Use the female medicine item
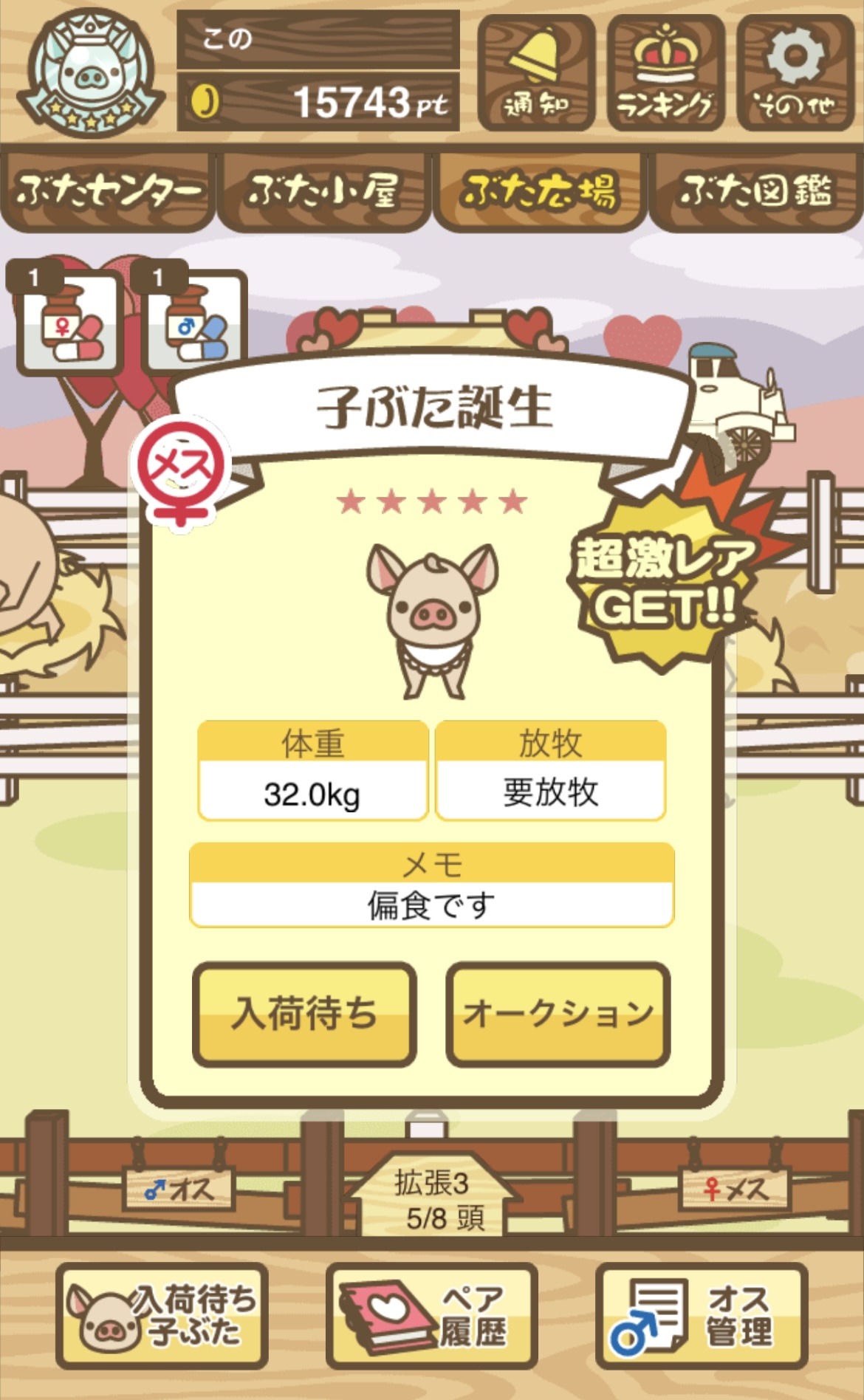The width and height of the screenshot is (864, 1400). pyautogui.click(x=69, y=322)
